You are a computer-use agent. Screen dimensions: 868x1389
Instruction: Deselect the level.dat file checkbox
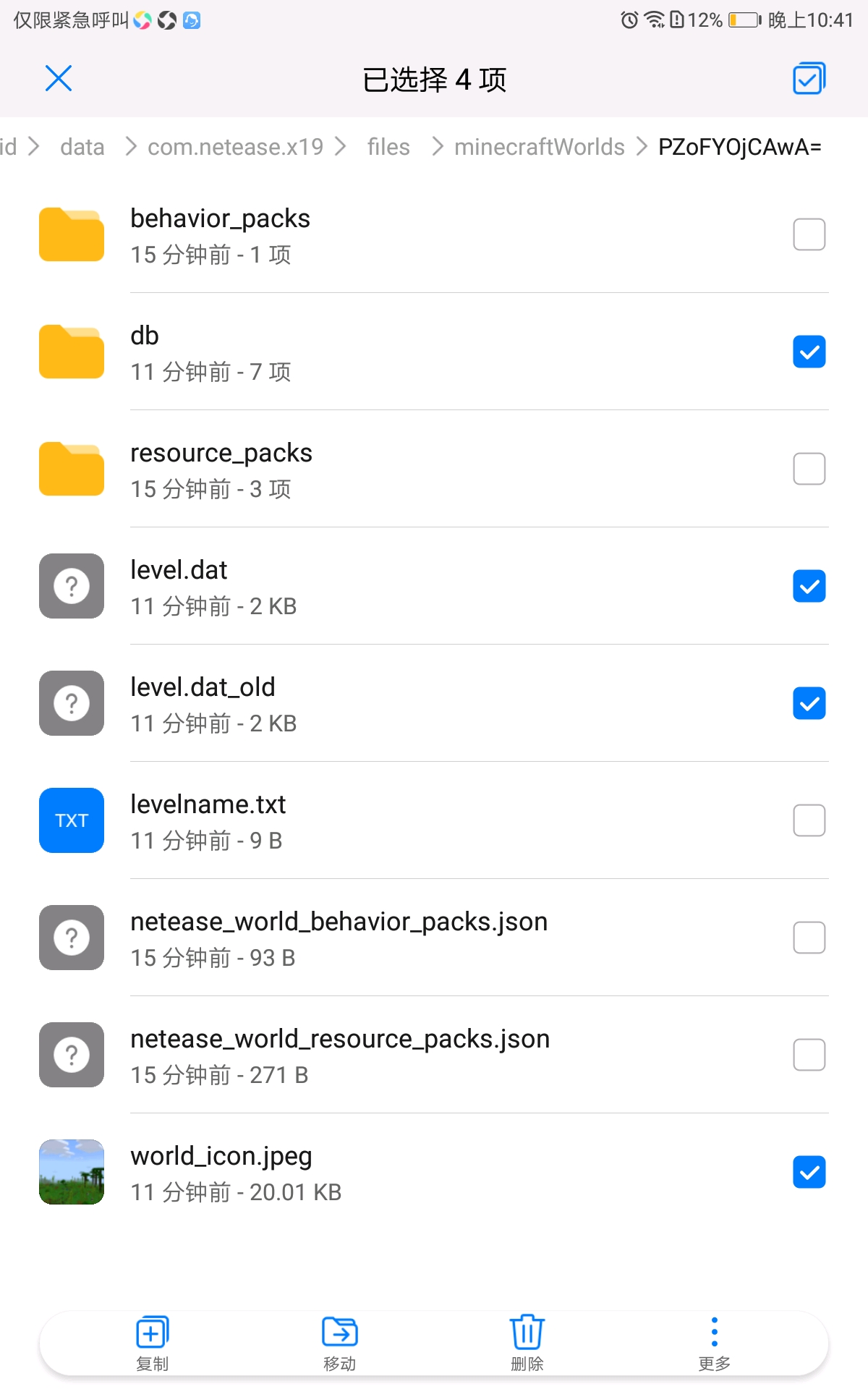point(809,586)
